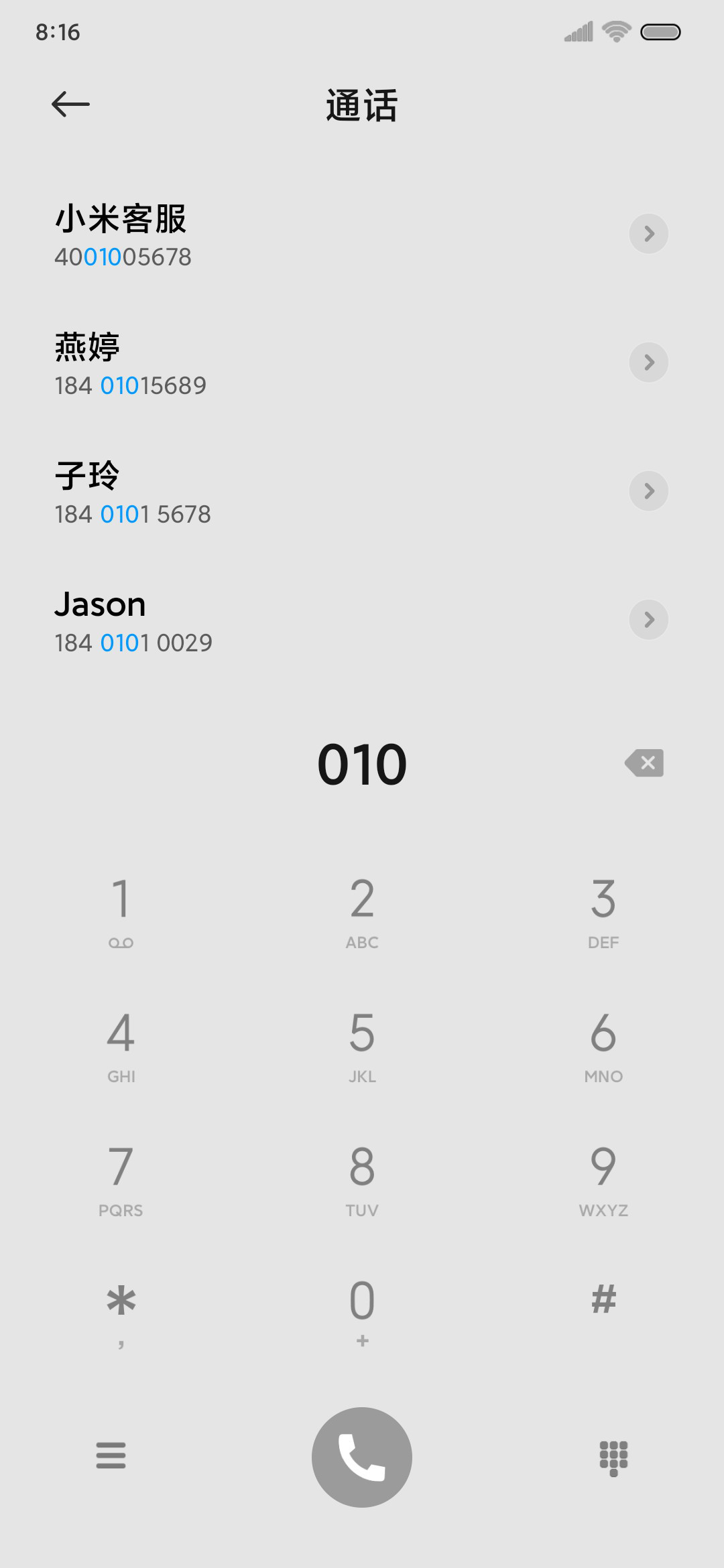Tap the 0 plus key

tap(362, 1313)
